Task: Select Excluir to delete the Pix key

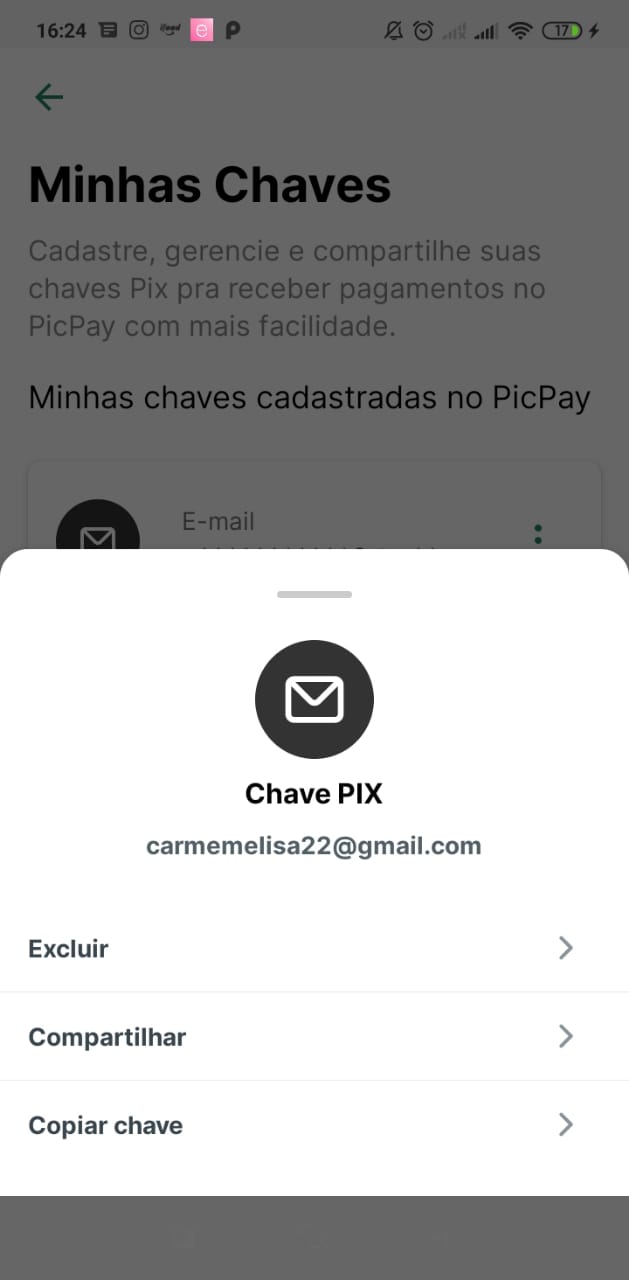Action: tap(300, 948)
